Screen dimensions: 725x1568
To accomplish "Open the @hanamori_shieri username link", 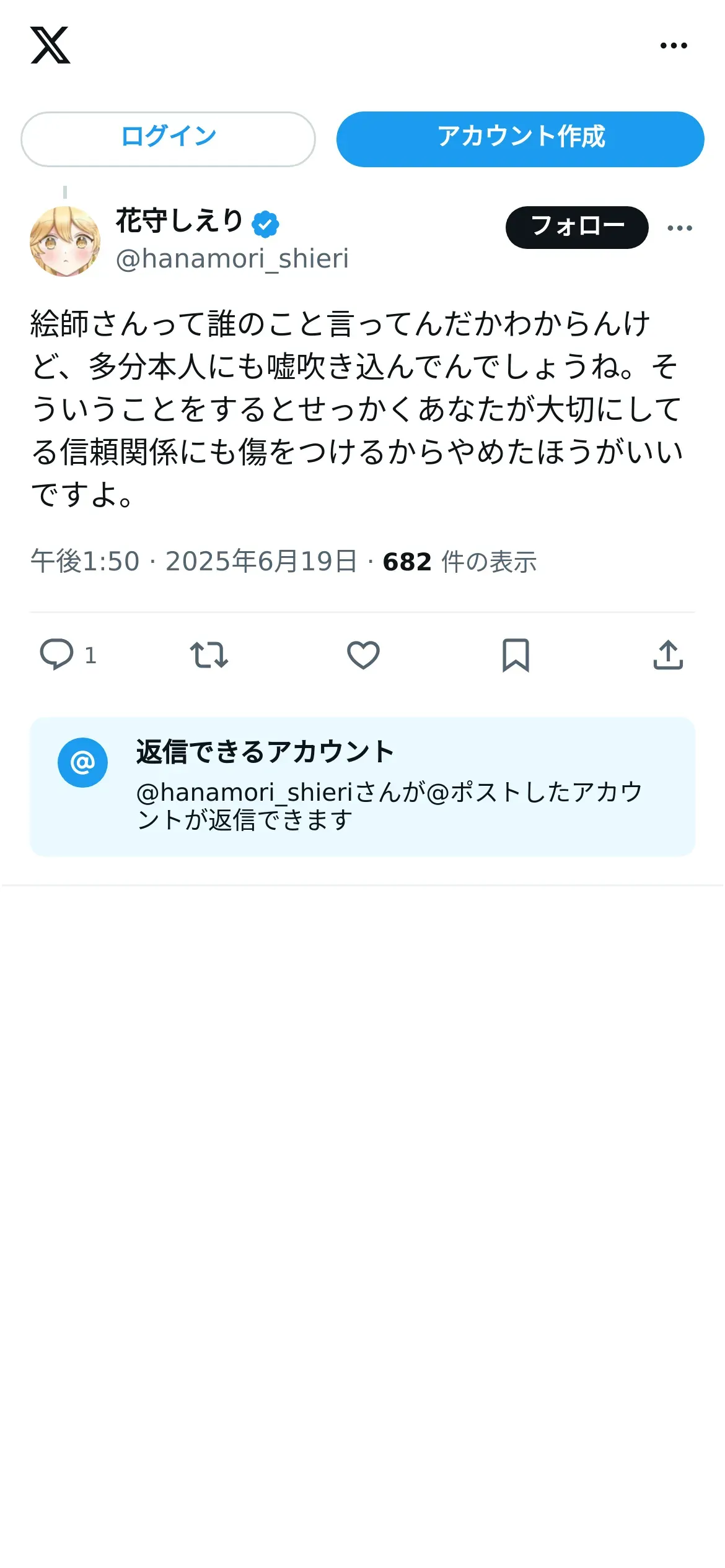I will [232, 259].
